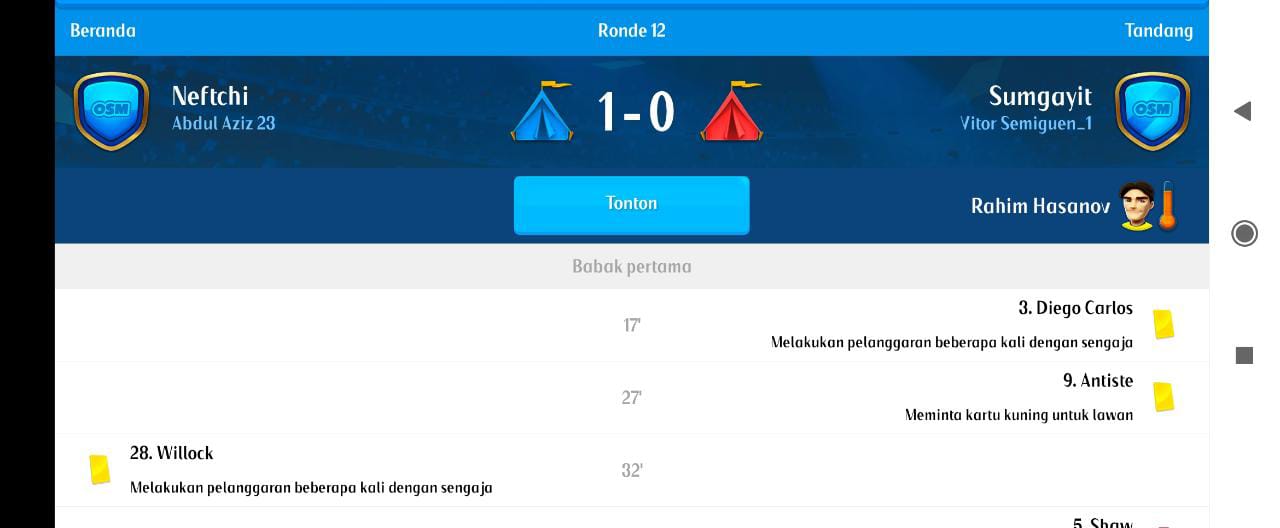Viewport: 1280px width, 528px height.
Task: Open manager Vitor Semiguen_1 profile
Action: [x=1026, y=124]
